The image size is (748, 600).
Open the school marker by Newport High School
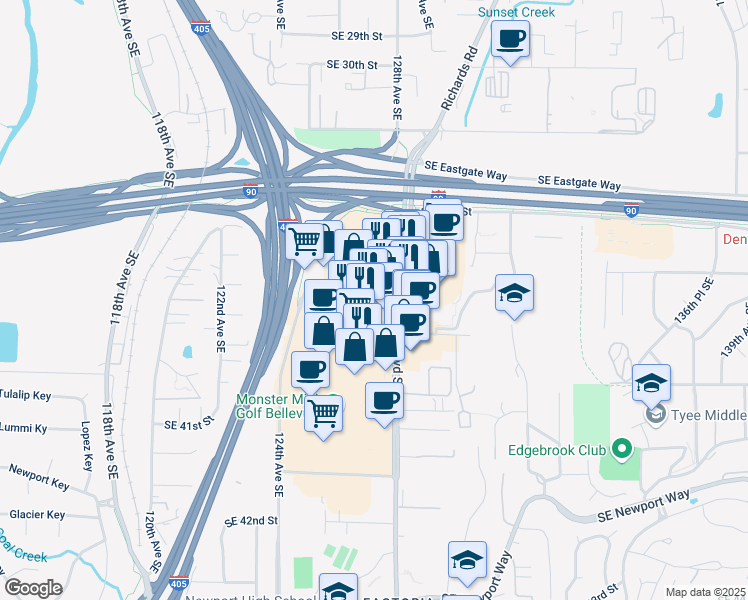point(338,588)
